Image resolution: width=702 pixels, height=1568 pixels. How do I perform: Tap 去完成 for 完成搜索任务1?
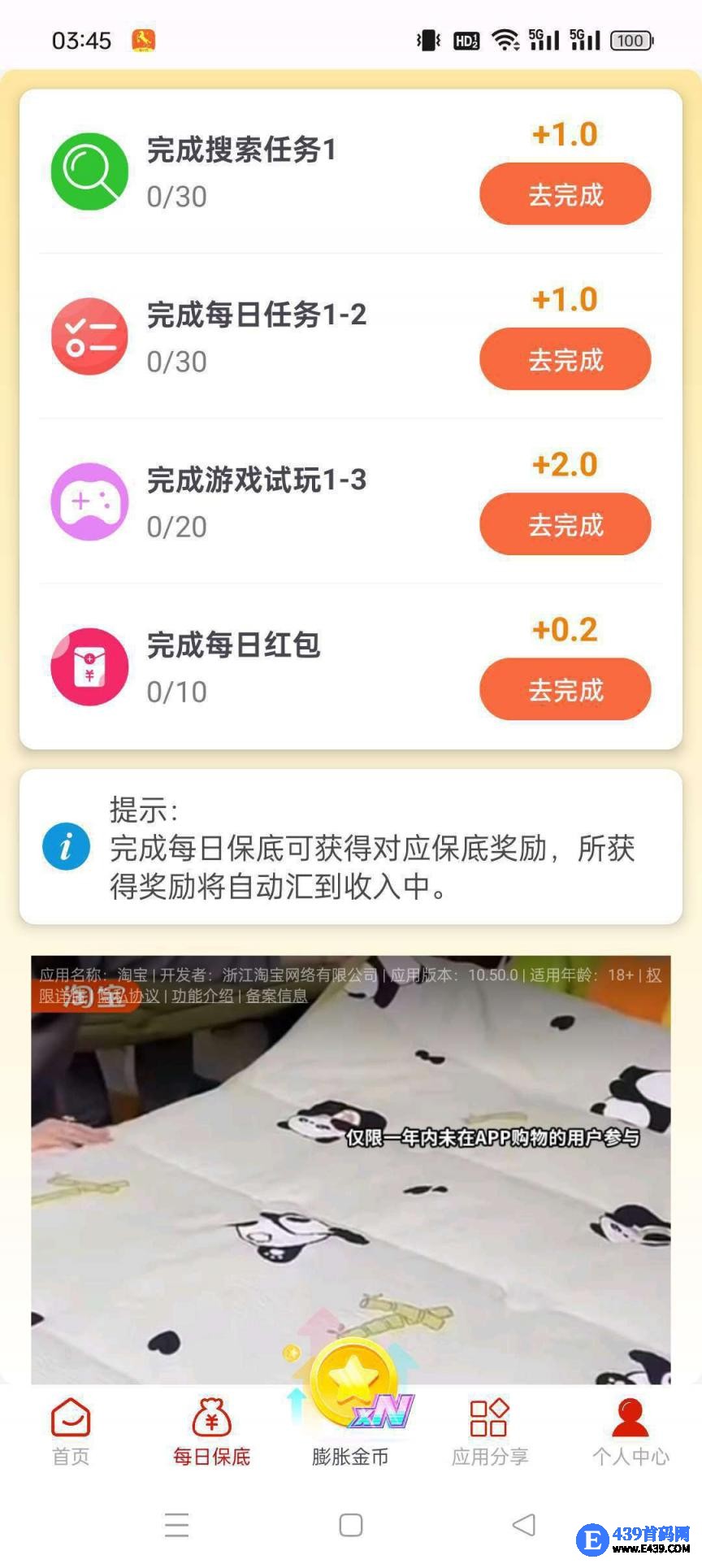pyautogui.click(x=565, y=194)
